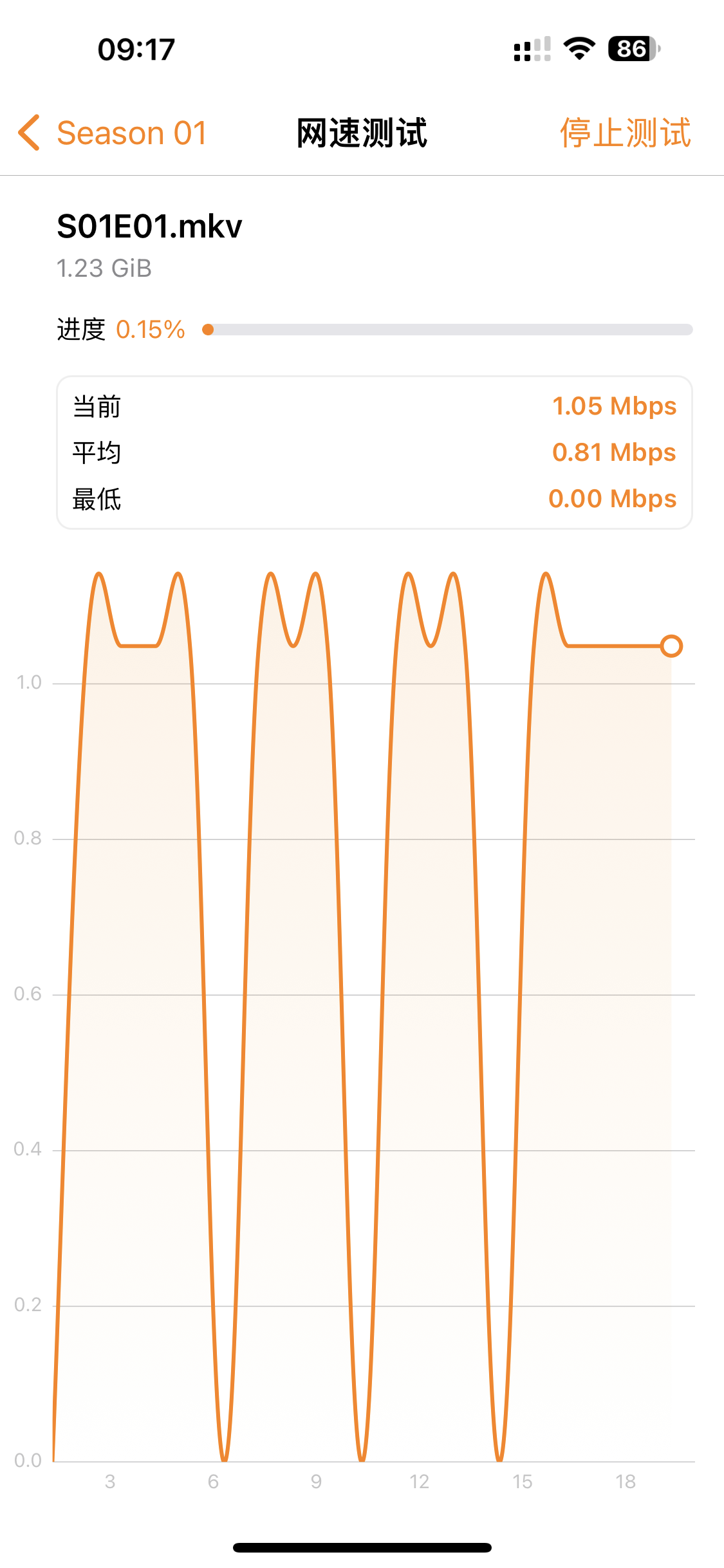The image size is (724, 1568).
Task: Tap the chart endpoint circle marker
Action: (672, 644)
